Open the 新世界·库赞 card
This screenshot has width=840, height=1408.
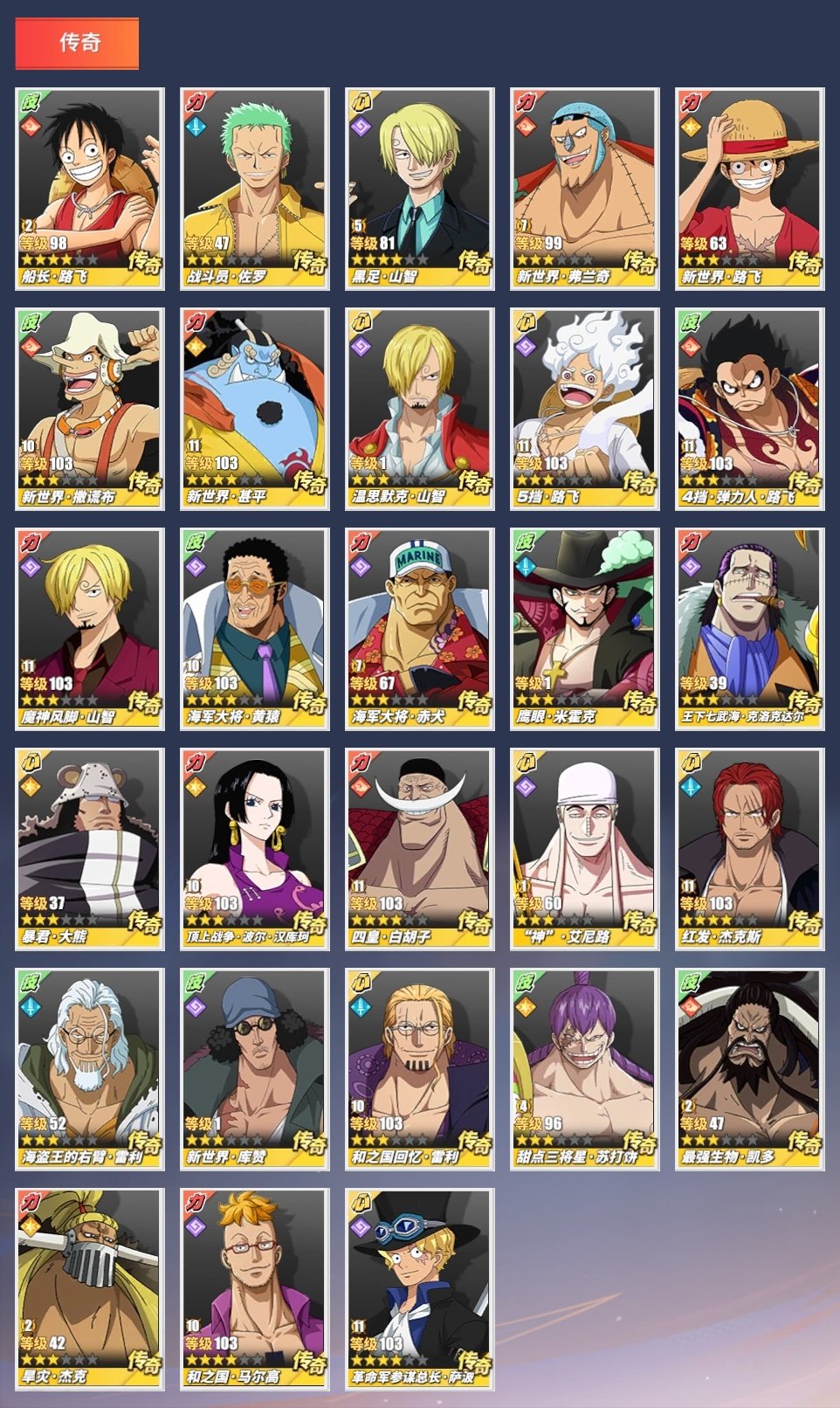(254, 1068)
